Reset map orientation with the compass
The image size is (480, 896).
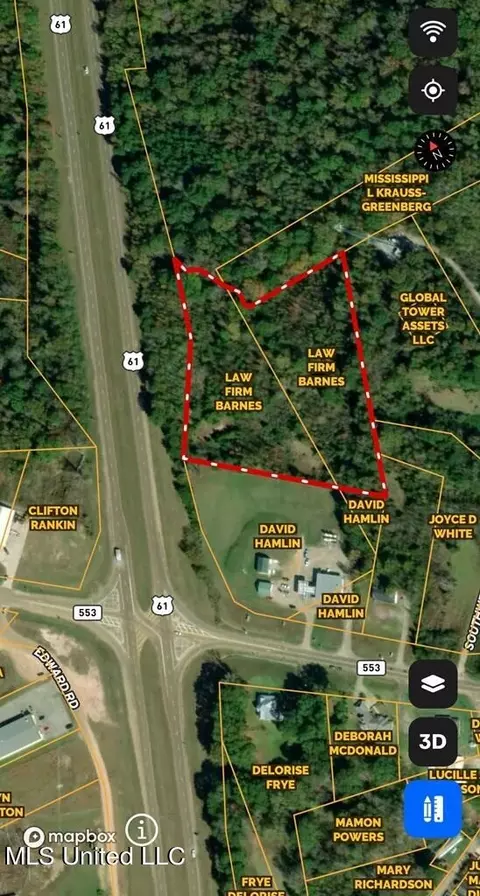tap(435, 151)
